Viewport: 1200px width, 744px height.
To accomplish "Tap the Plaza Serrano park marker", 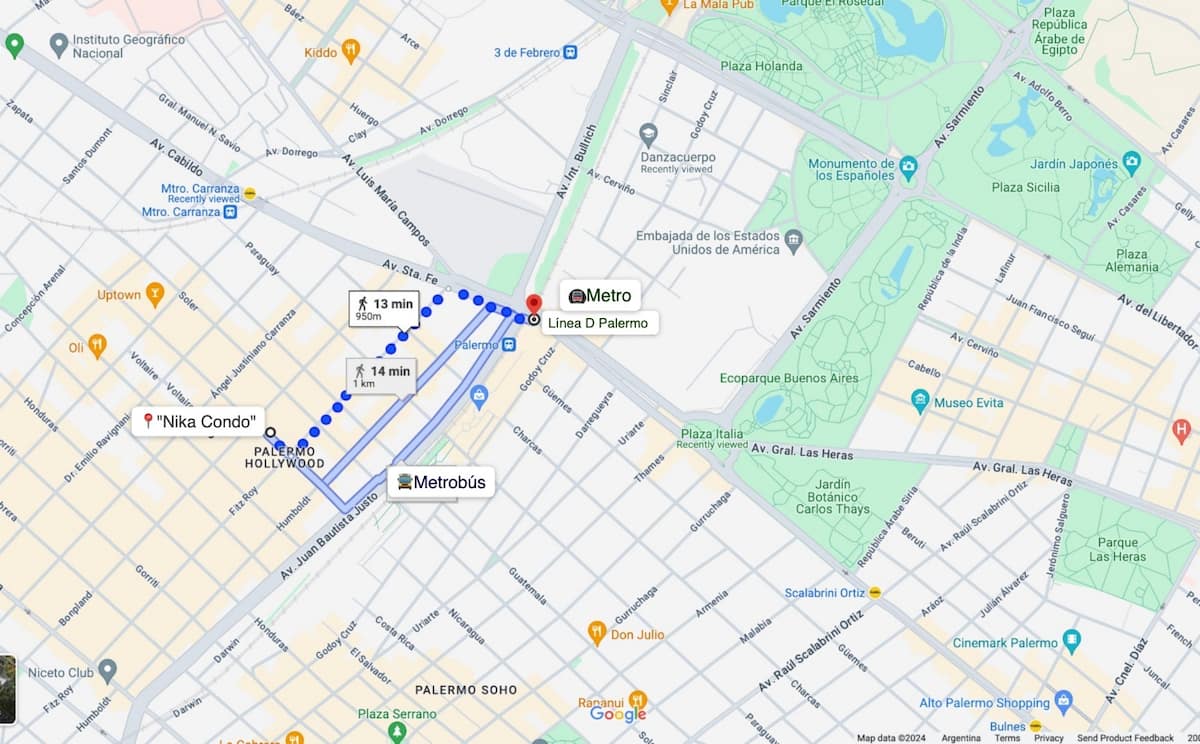I will [397, 731].
